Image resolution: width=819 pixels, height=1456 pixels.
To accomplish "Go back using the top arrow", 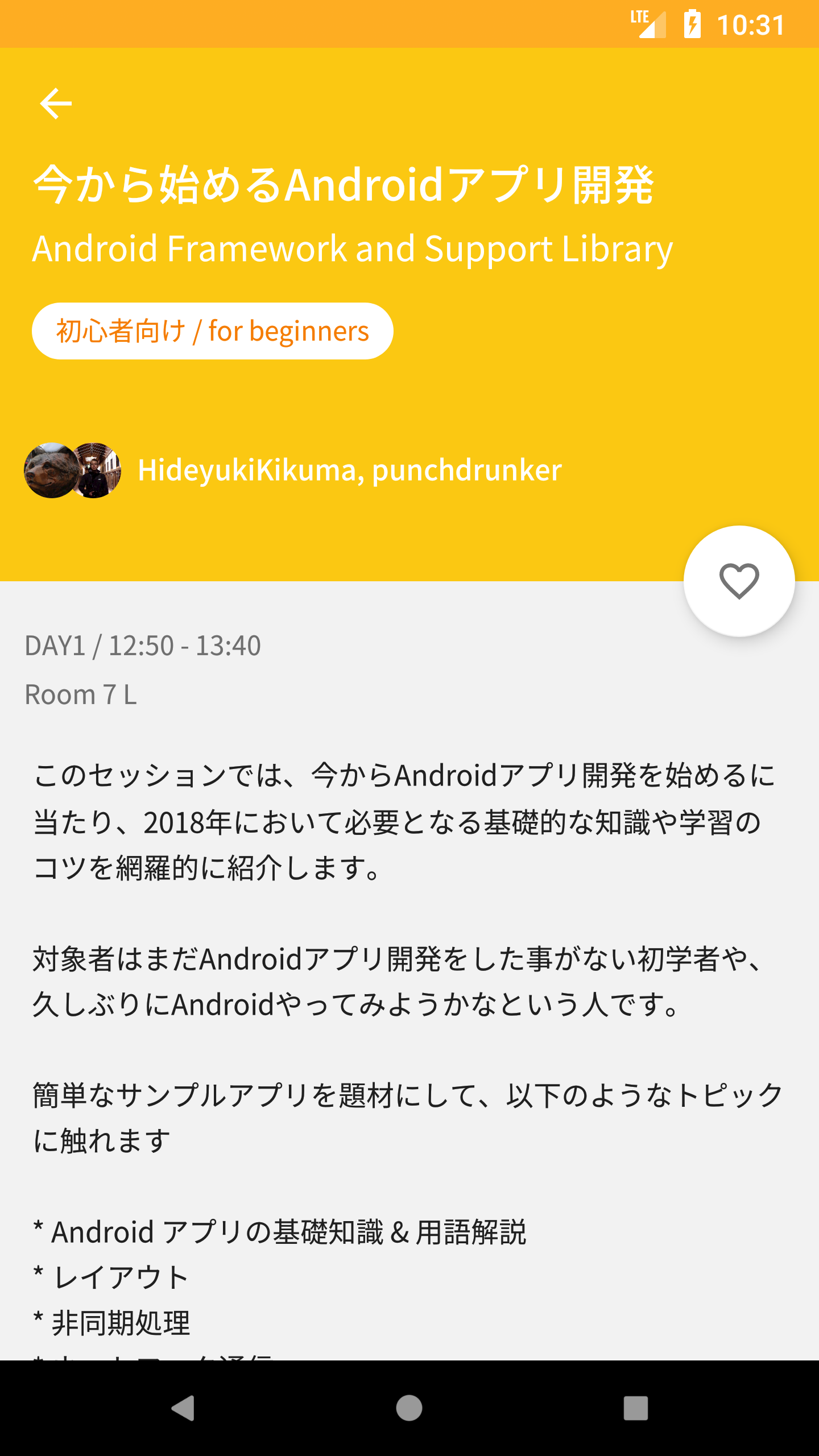I will click(x=56, y=104).
